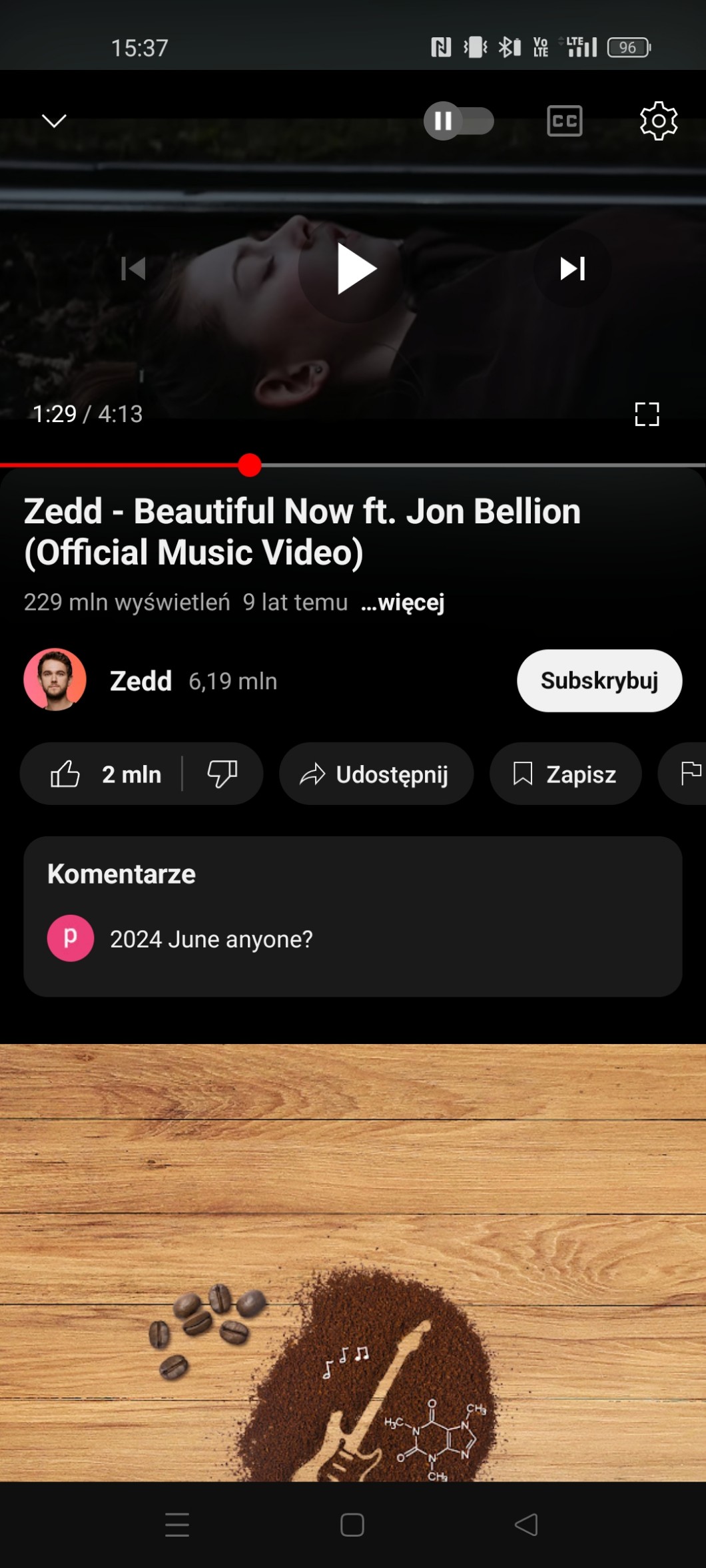706x1568 pixels.
Task: Expand the description with …więcej
Action: [x=403, y=603]
